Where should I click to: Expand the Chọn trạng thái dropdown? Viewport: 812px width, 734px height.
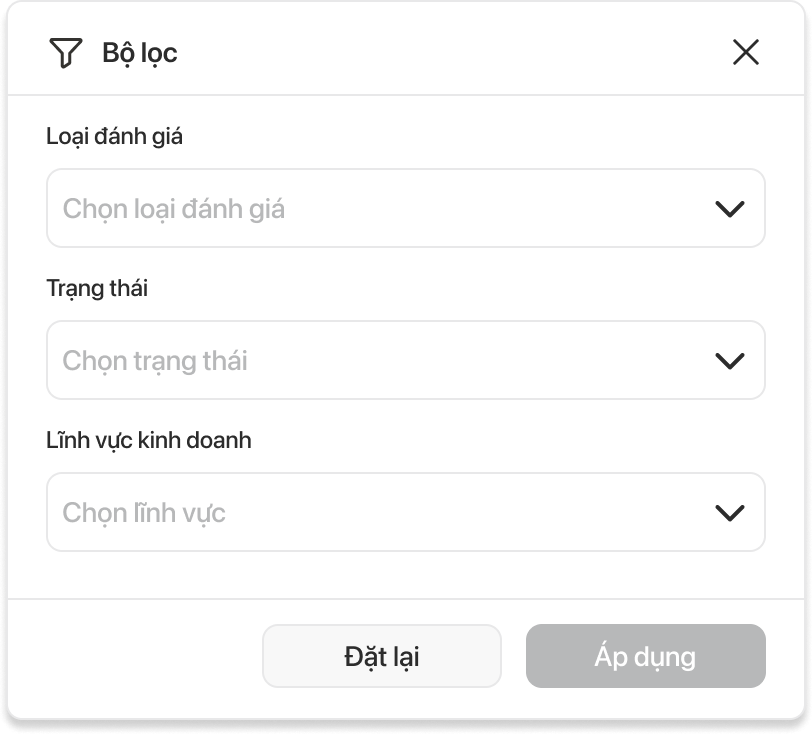405,360
